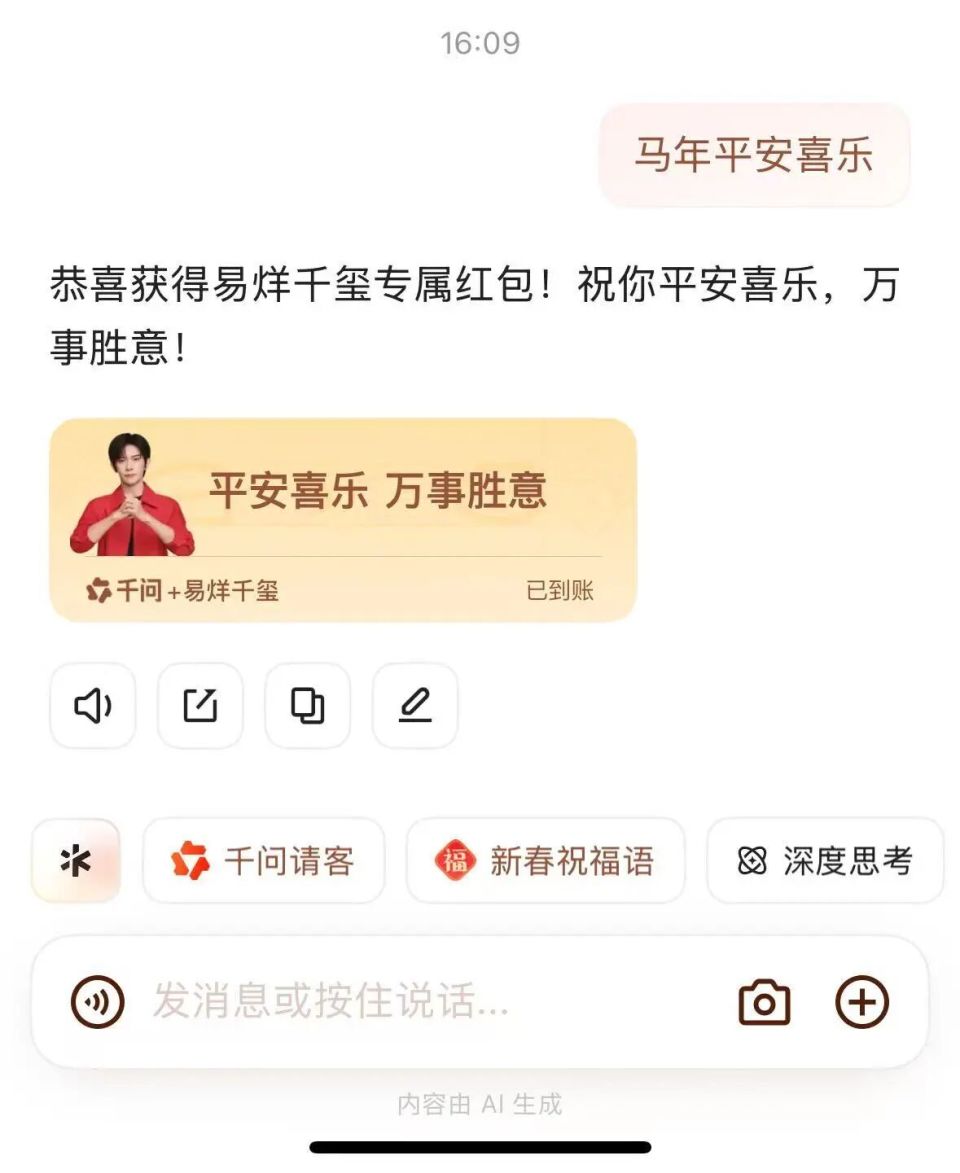The image size is (960, 1173).
Task: Share the red packet message
Action: coord(200,706)
